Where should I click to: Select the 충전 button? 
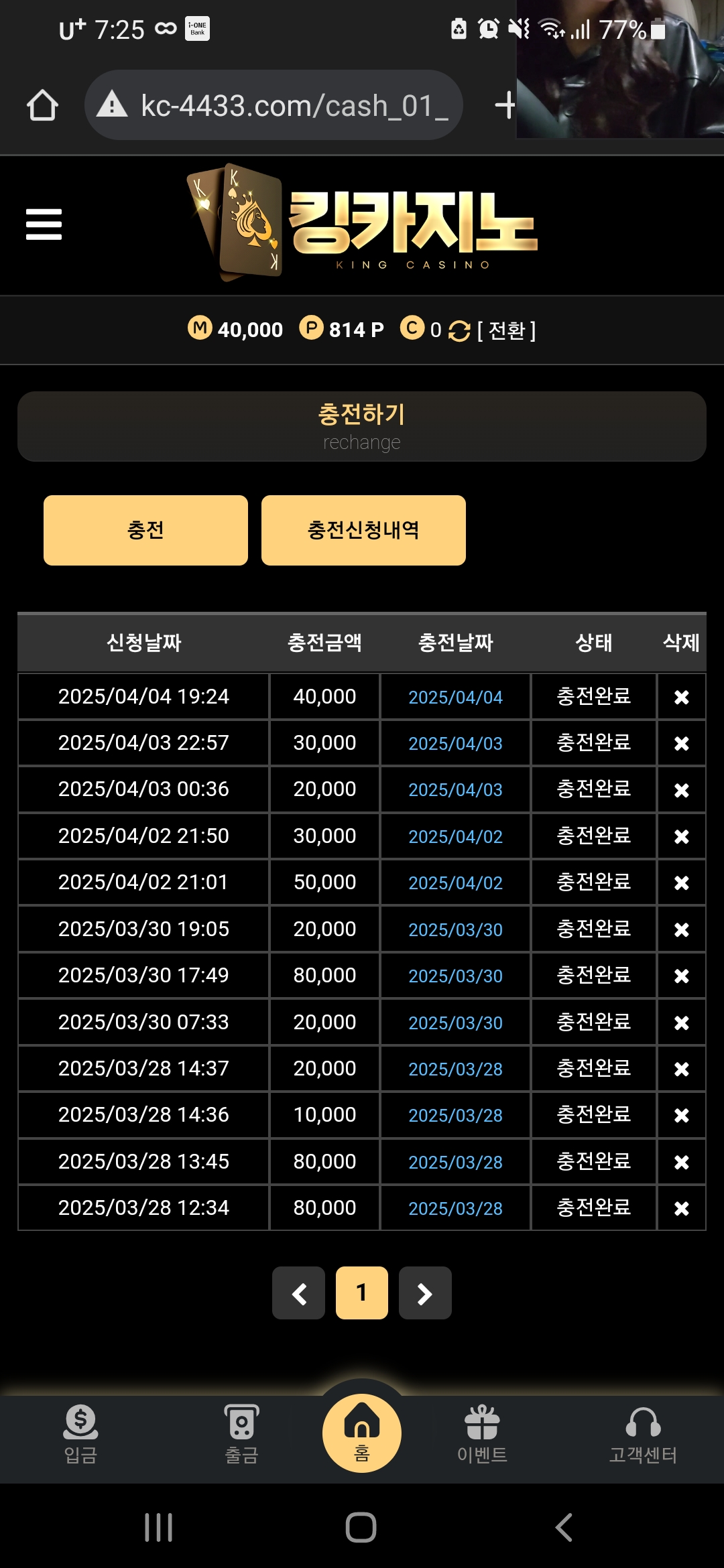145,530
